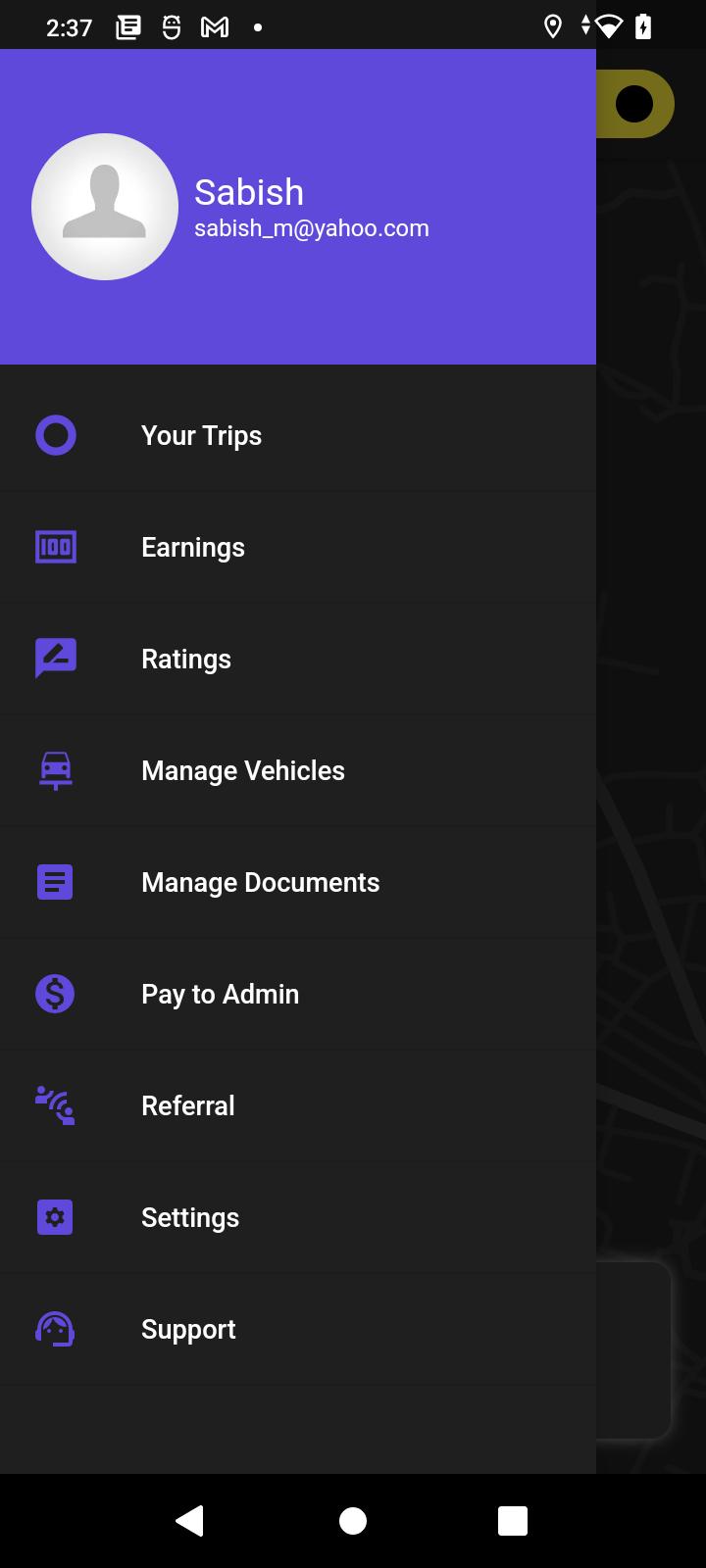Screen dimensions: 706x1568
Task: Go to the home screen
Action: [x=353, y=1520]
